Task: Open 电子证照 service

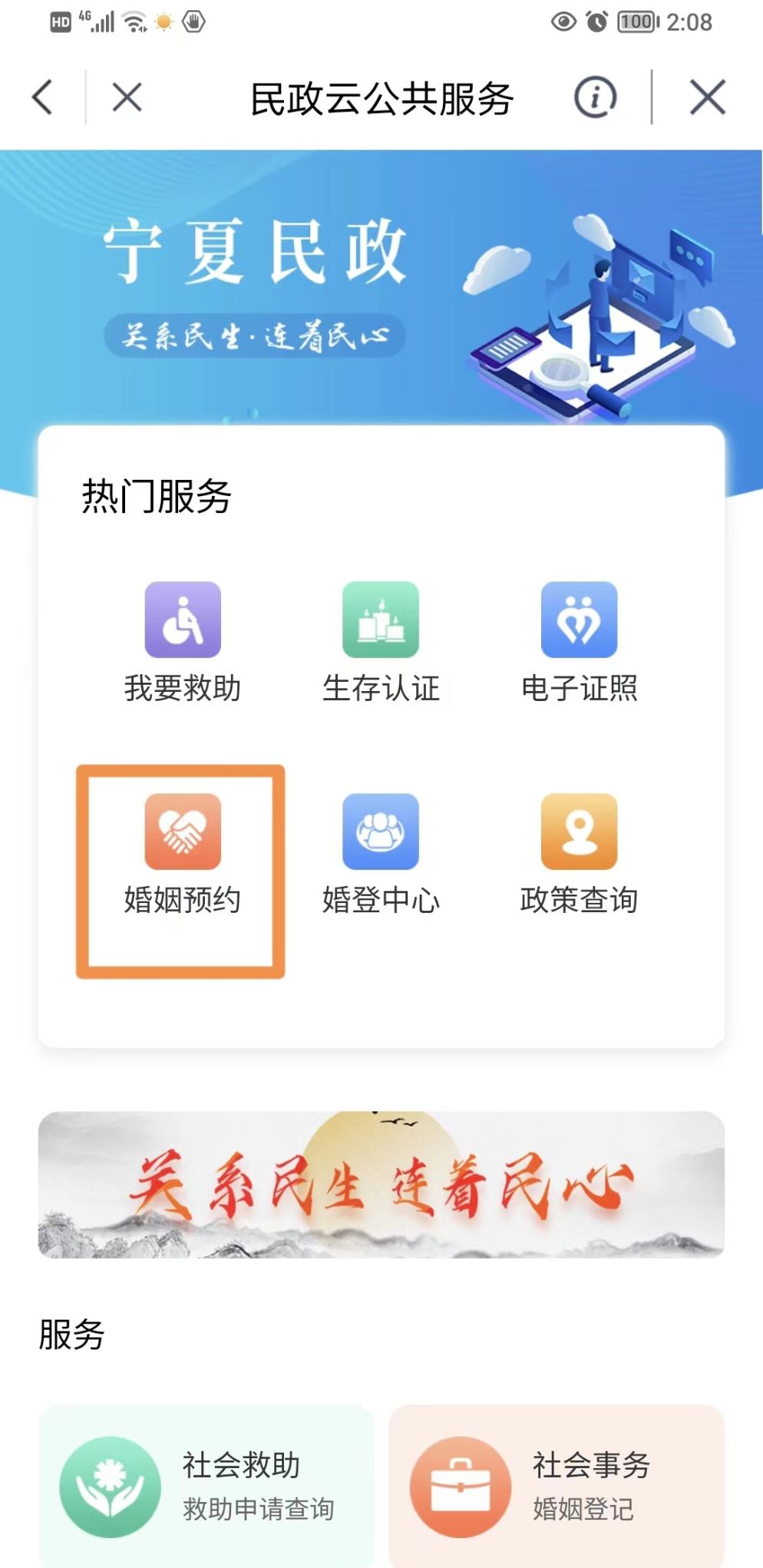Action: [579, 642]
